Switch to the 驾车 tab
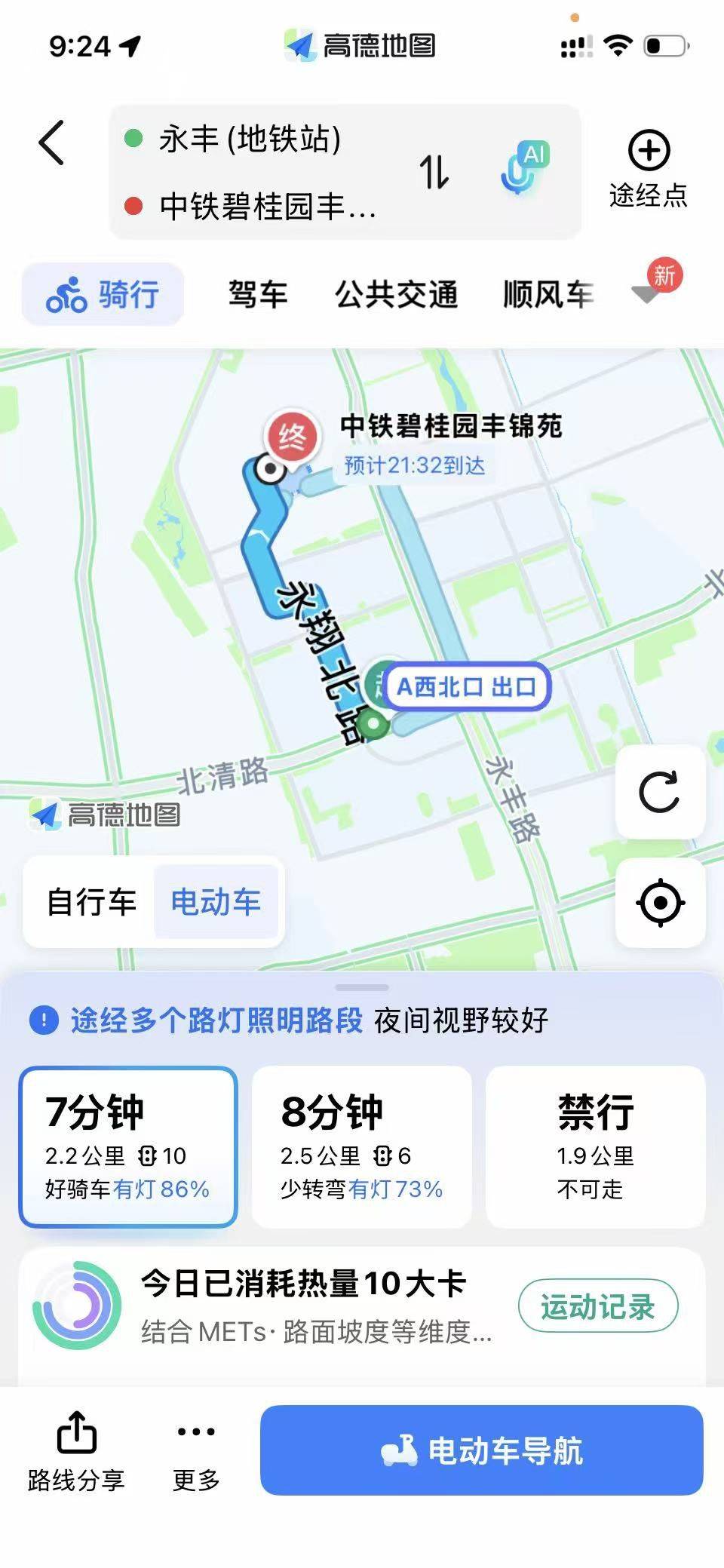This screenshot has height=1568, width=724. 258,294
